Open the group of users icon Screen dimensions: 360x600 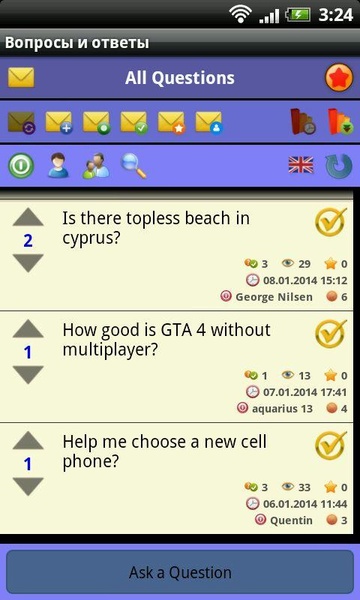point(96,166)
